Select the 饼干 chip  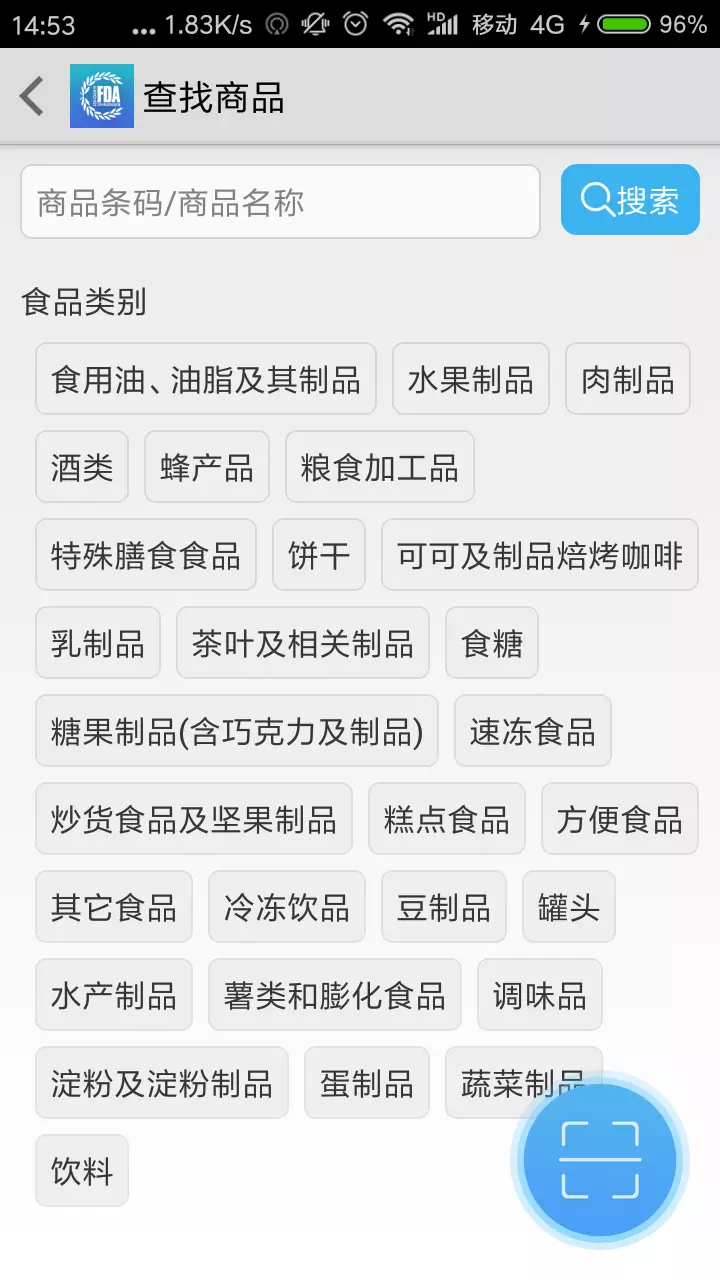[x=319, y=555]
